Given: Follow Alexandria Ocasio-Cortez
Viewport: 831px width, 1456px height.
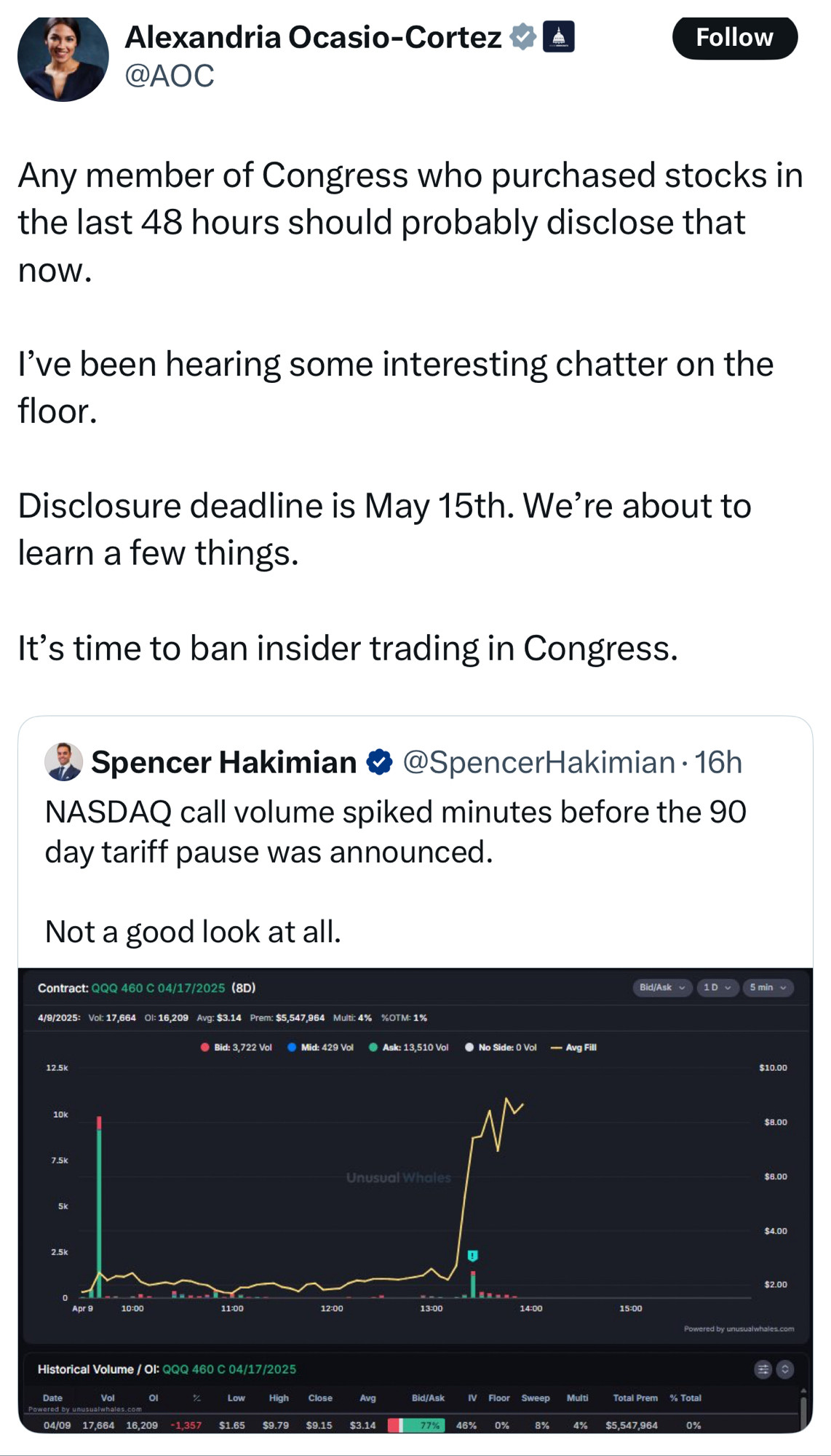Looking at the screenshot, I should 734,37.
